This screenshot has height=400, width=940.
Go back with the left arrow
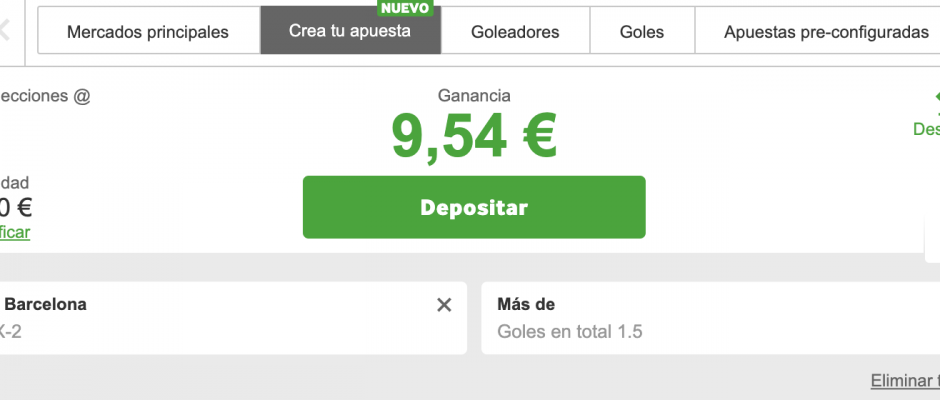5,30
